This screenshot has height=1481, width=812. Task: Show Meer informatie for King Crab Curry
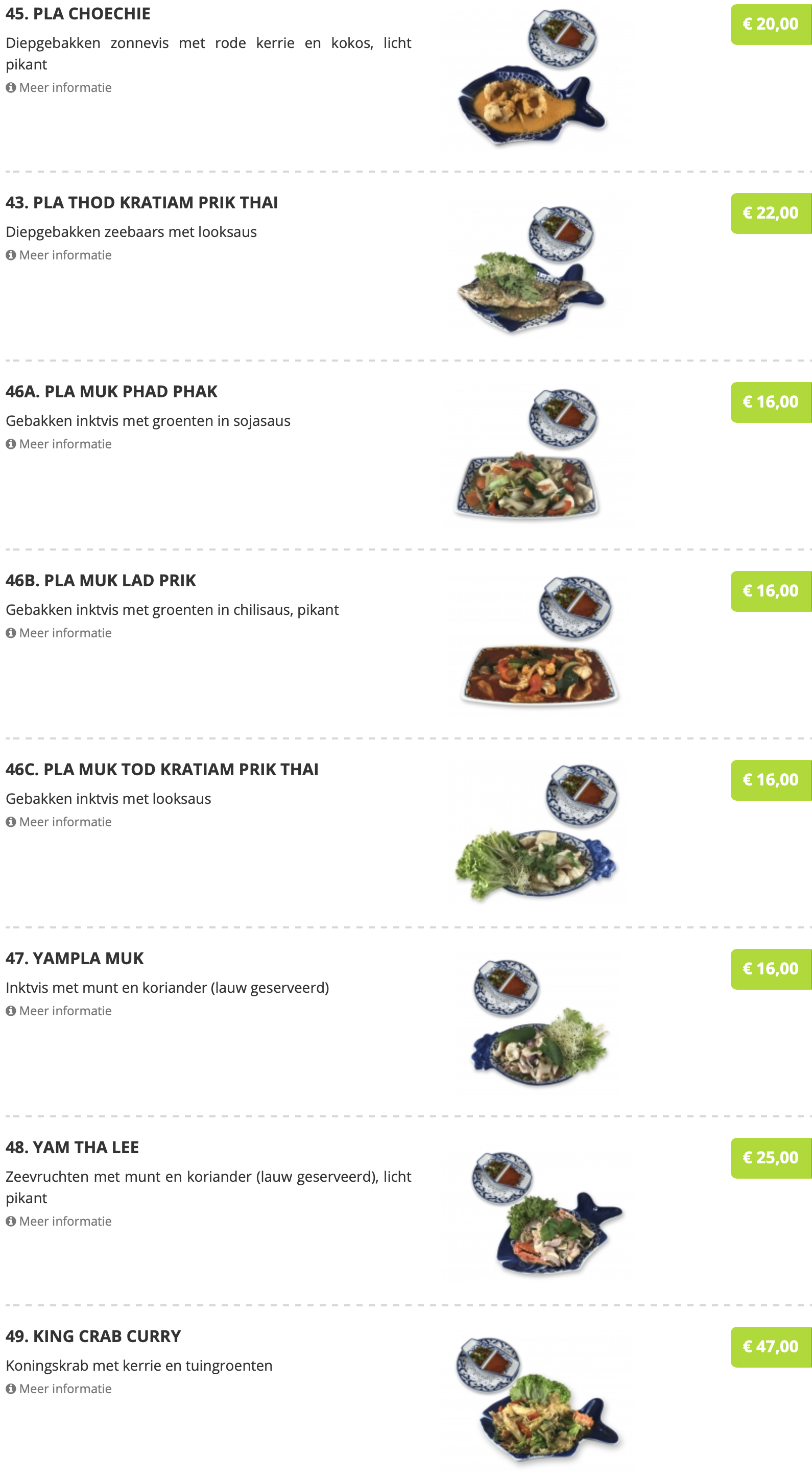coord(59,1389)
